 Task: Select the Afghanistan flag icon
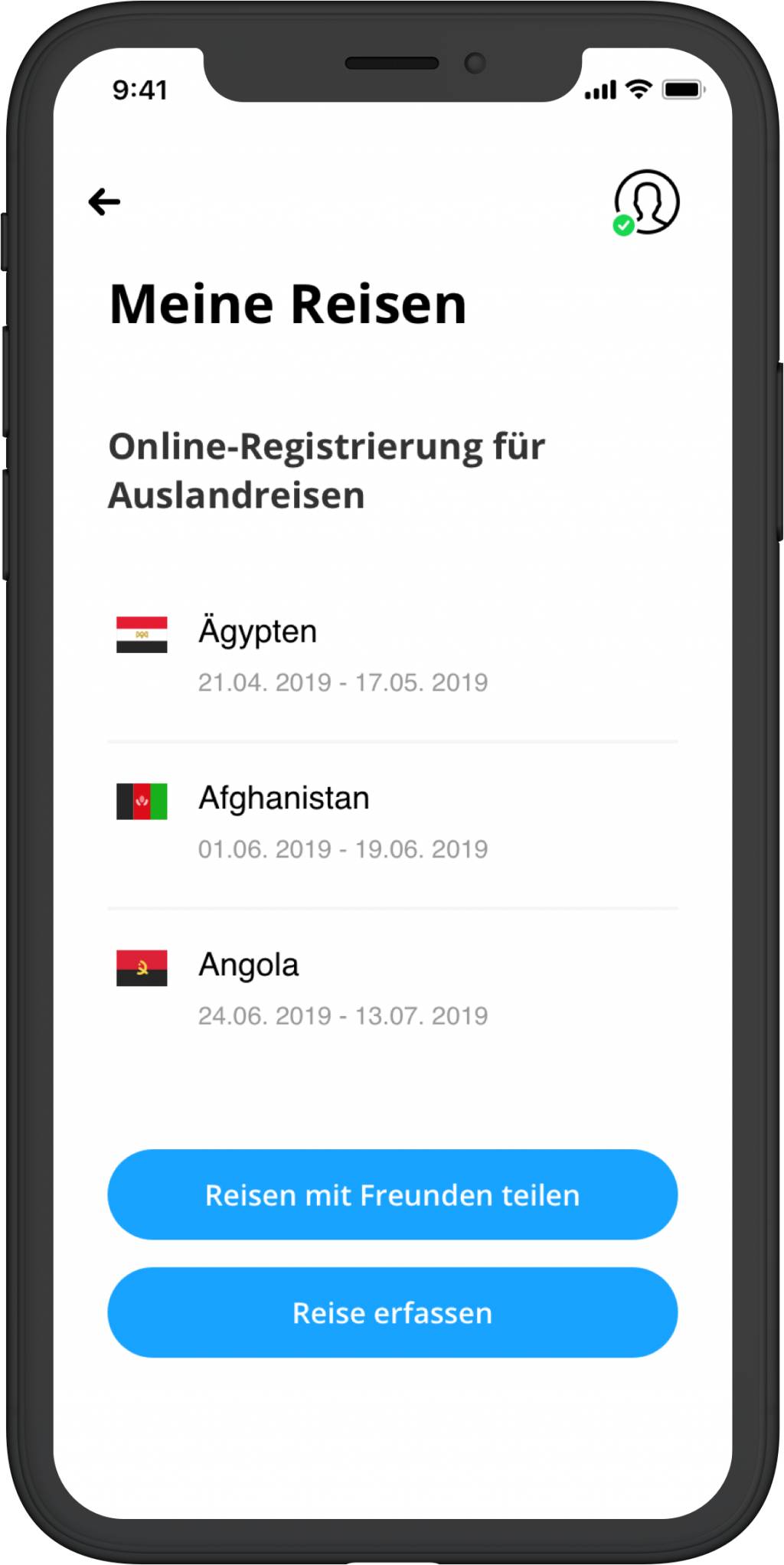[x=142, y=802]
